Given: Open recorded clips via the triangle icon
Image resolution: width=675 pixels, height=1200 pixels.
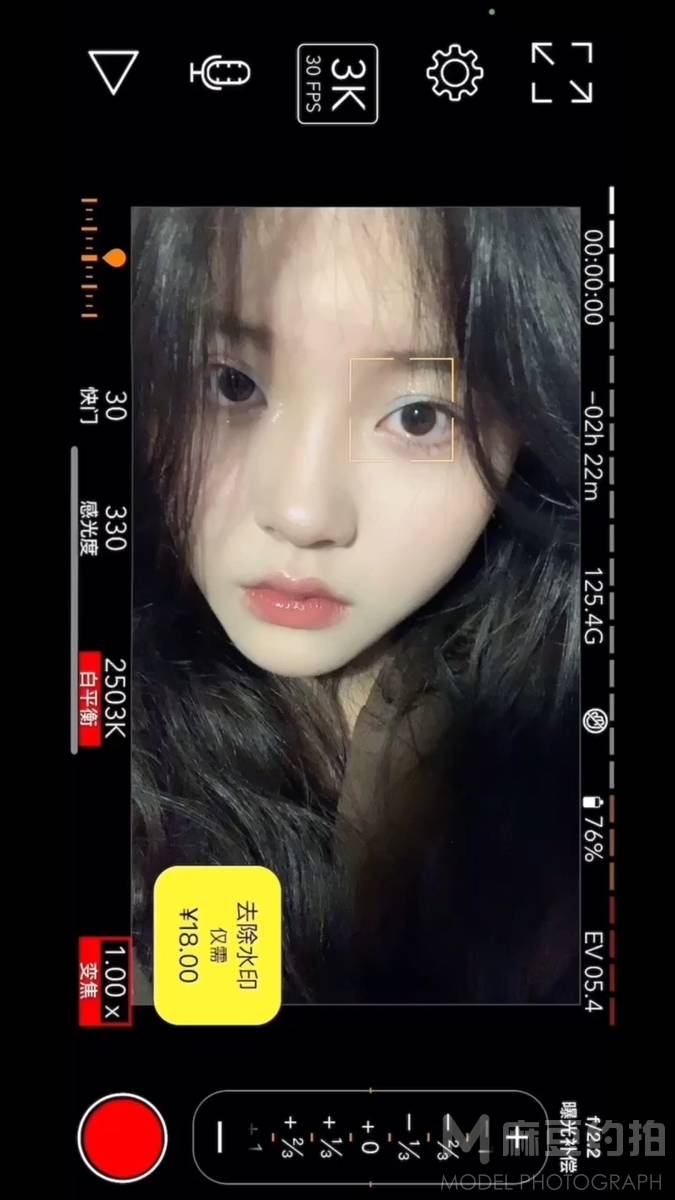Looking at the screenshot, I should [113, 72].
